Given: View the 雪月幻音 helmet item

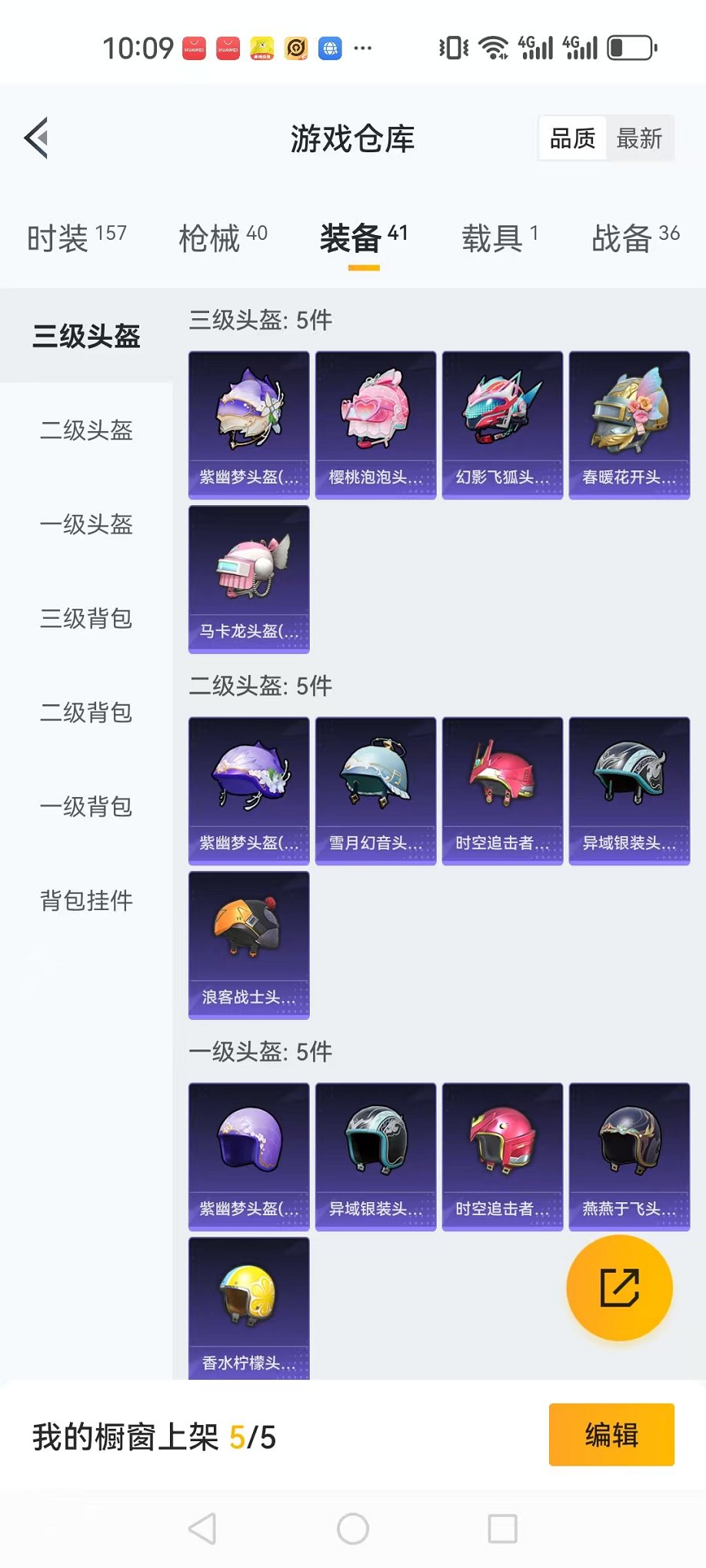Looking at the screenshot, I should [x=375, y=791].
